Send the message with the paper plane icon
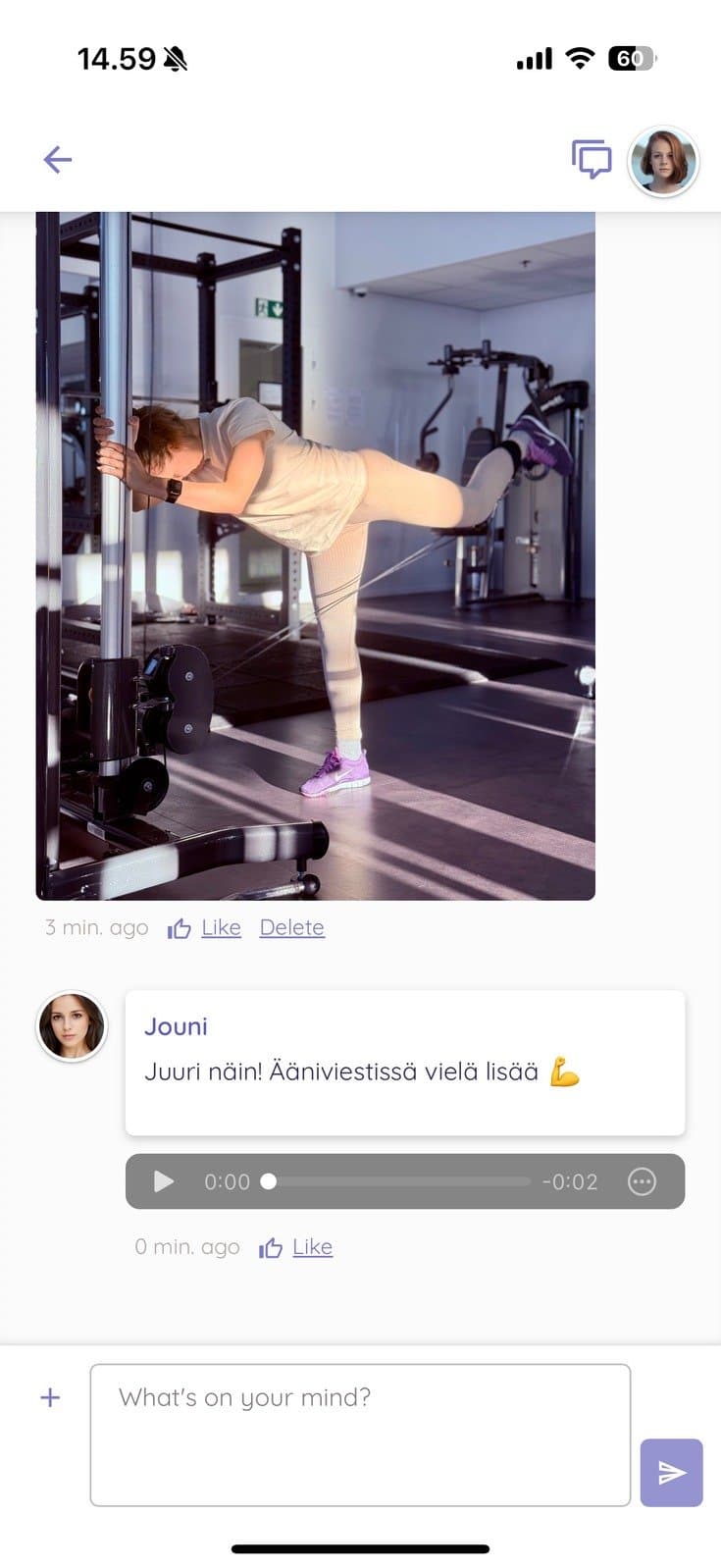 tap(671, 1472)
